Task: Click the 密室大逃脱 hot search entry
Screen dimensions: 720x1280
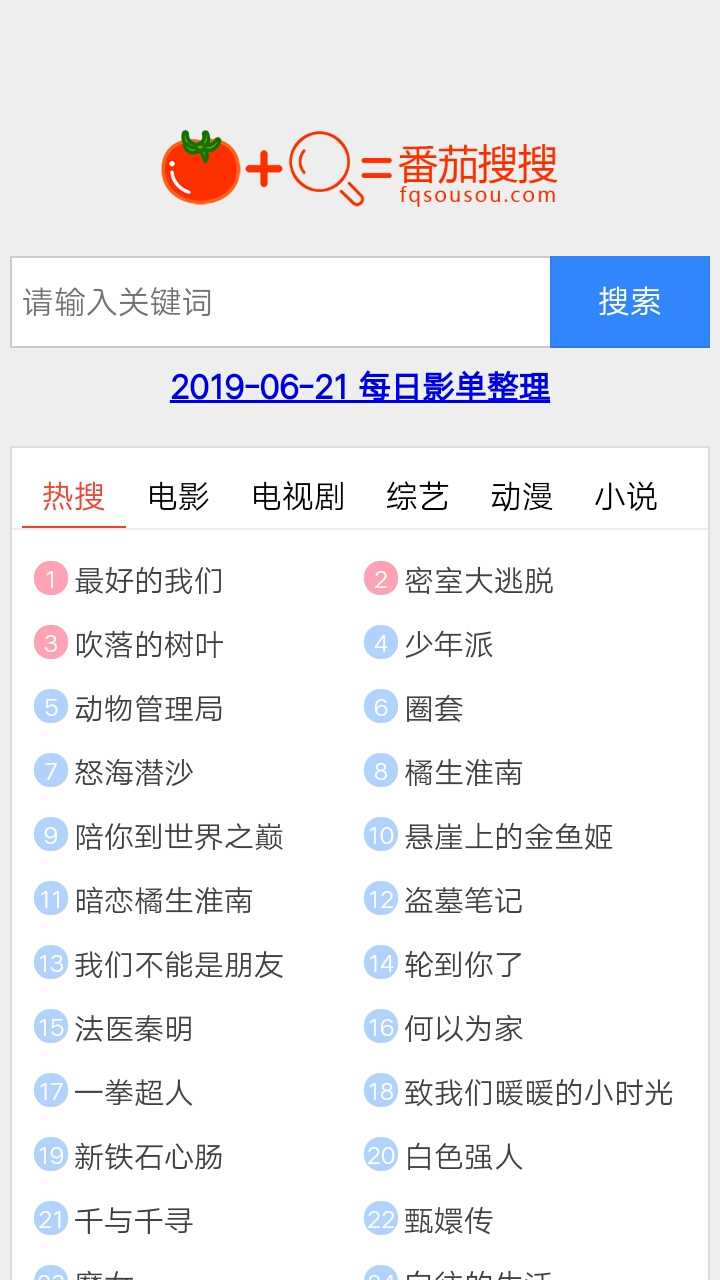Action: (x=478, y=580)
